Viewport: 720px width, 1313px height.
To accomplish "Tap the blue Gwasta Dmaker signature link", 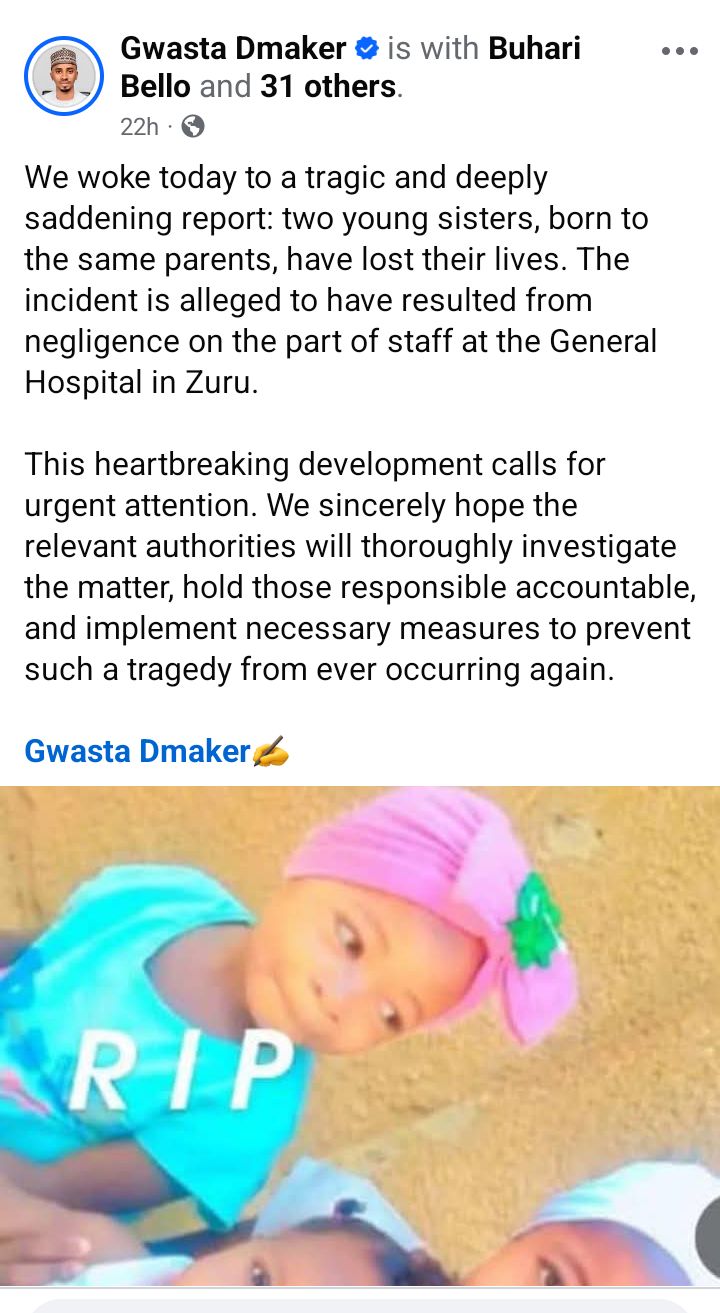I will coord(137,751).
